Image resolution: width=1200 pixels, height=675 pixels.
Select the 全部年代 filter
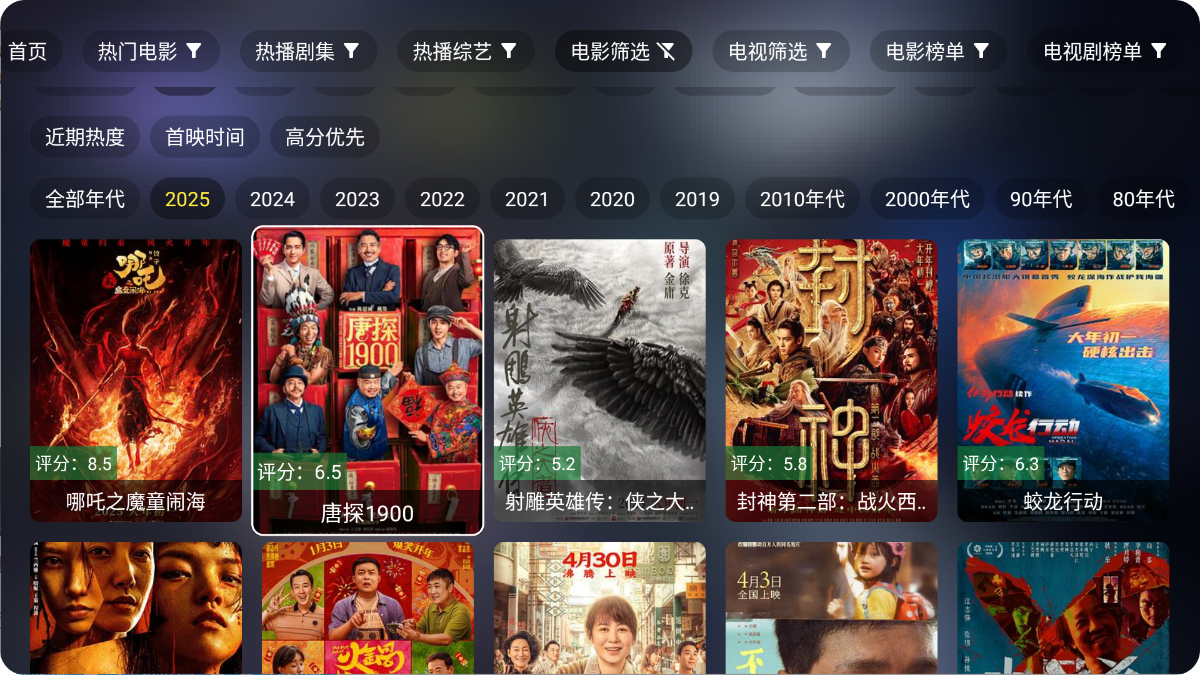pyautogui.click(x=85, y=199)
